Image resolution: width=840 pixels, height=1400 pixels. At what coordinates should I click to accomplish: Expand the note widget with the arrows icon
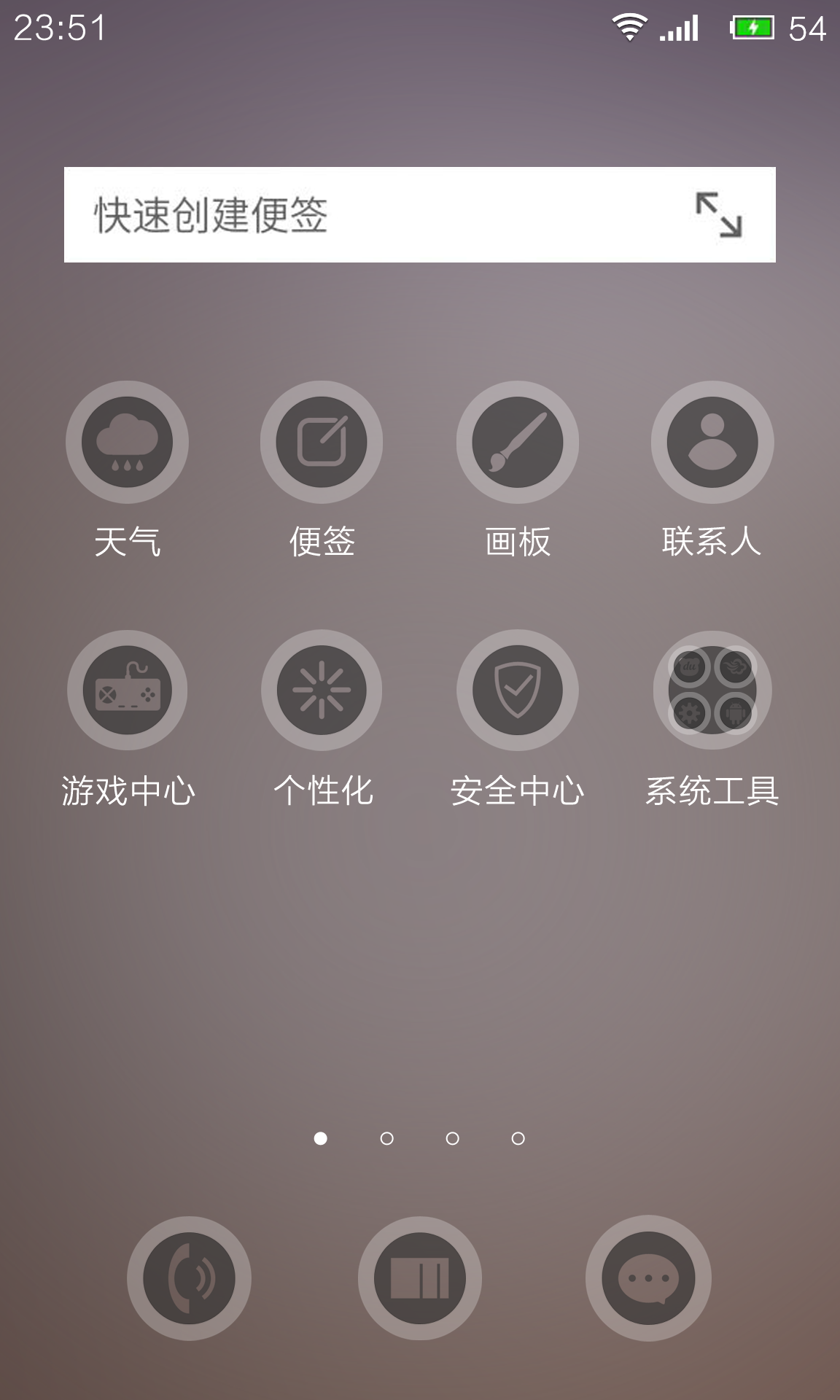click(x=718, y=215)
